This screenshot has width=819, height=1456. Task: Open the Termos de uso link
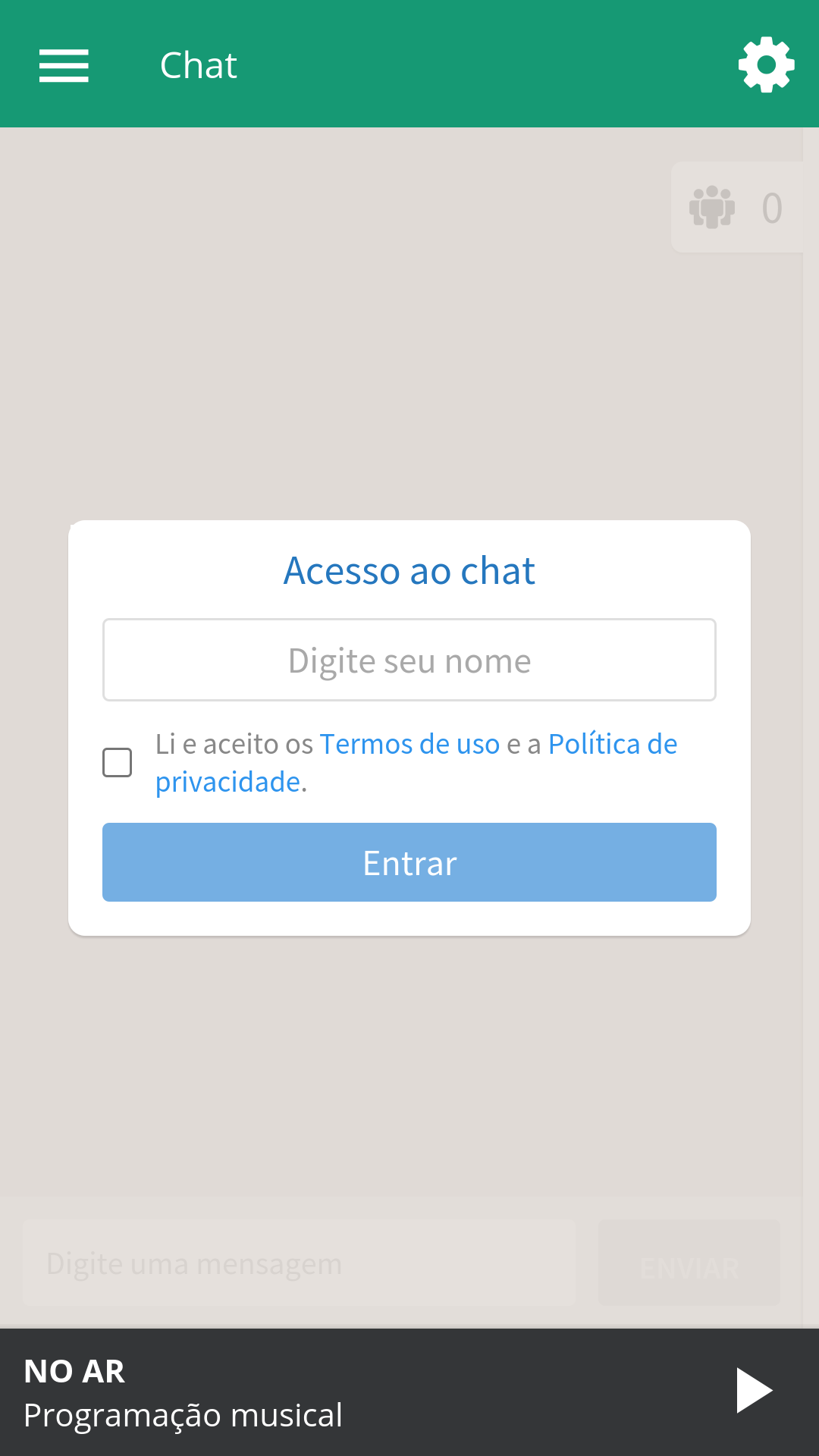[x=409, y=745]
